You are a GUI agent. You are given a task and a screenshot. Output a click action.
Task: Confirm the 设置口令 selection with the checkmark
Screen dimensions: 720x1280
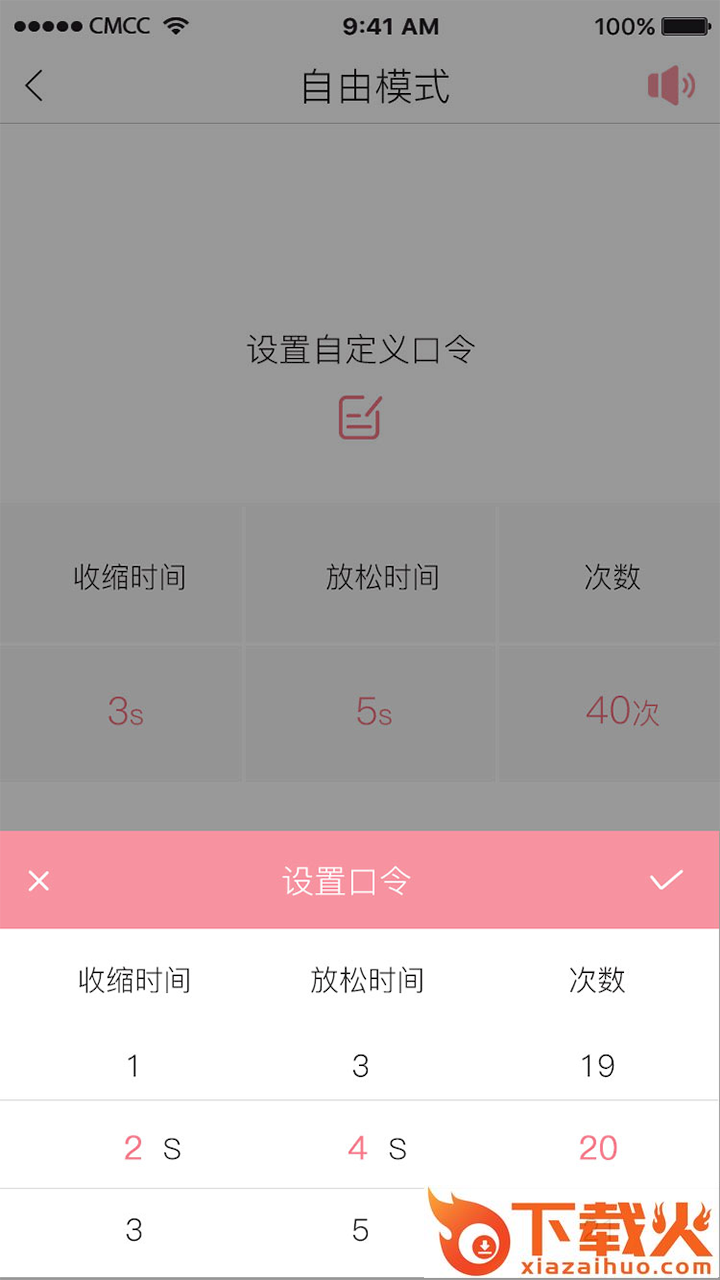(x=666, y=880)
